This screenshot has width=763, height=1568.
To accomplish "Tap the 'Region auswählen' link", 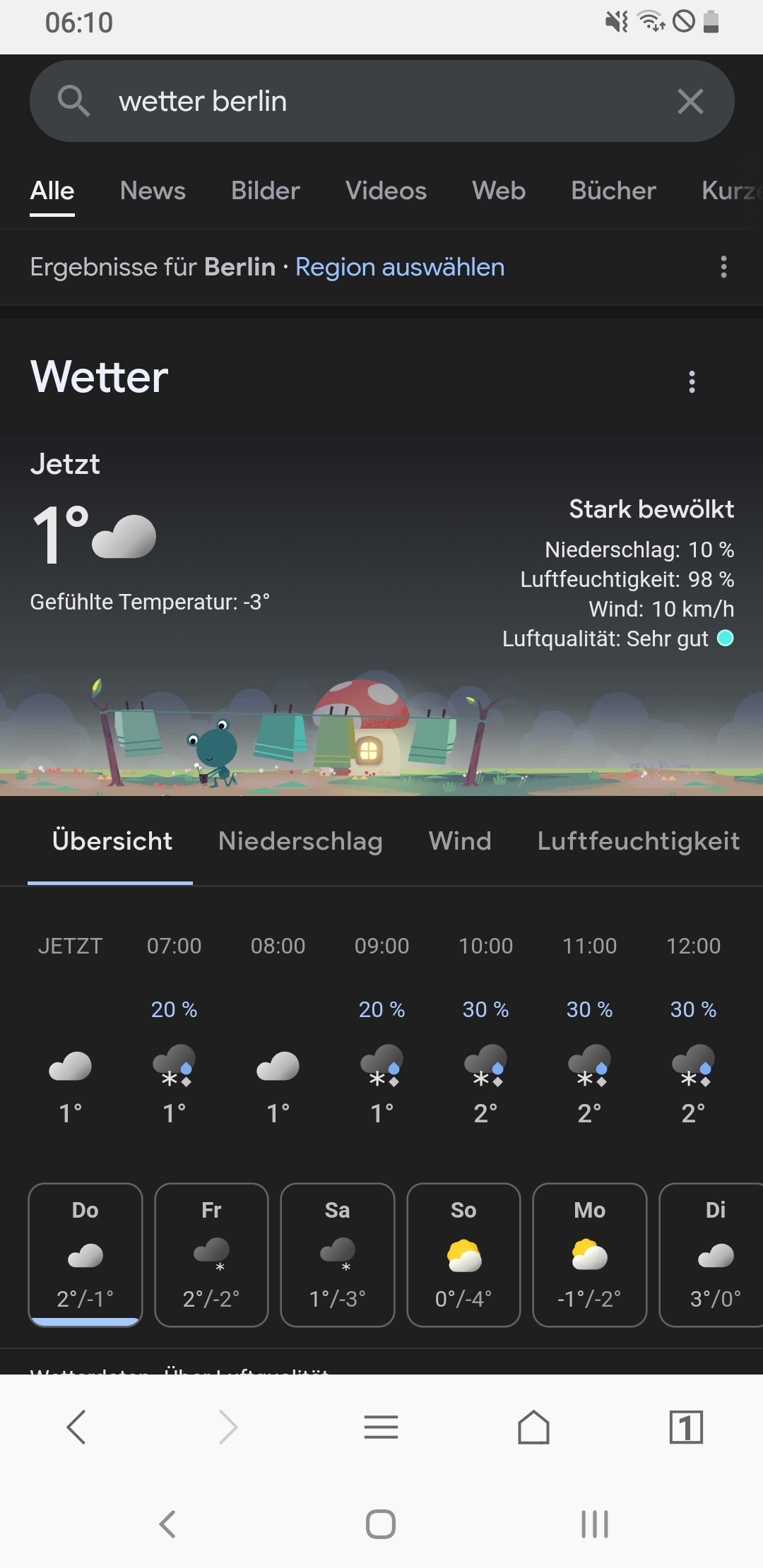I will click(400, 267).
